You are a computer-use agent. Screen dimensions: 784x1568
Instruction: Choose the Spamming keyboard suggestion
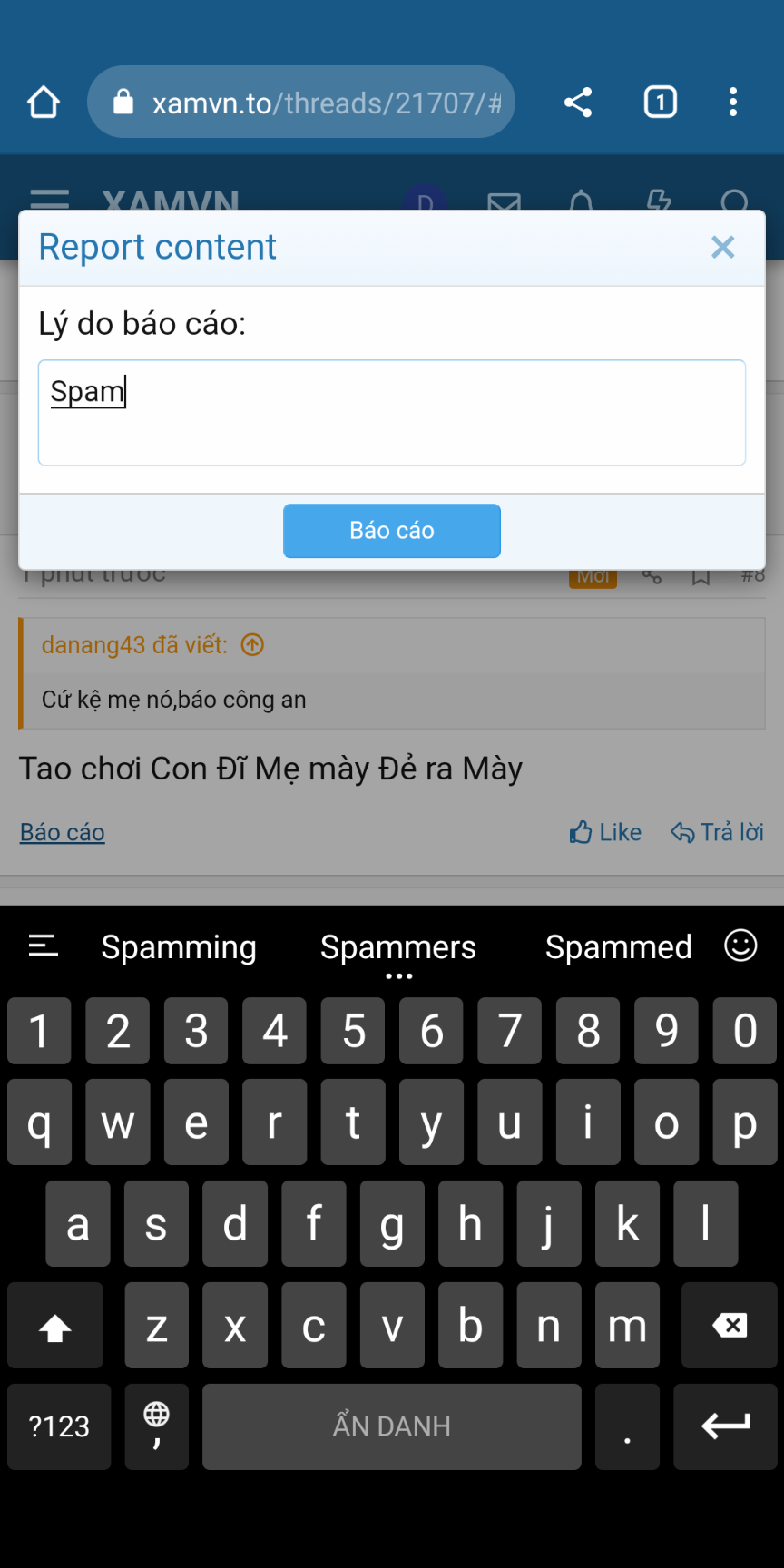[x=179, y=947]
